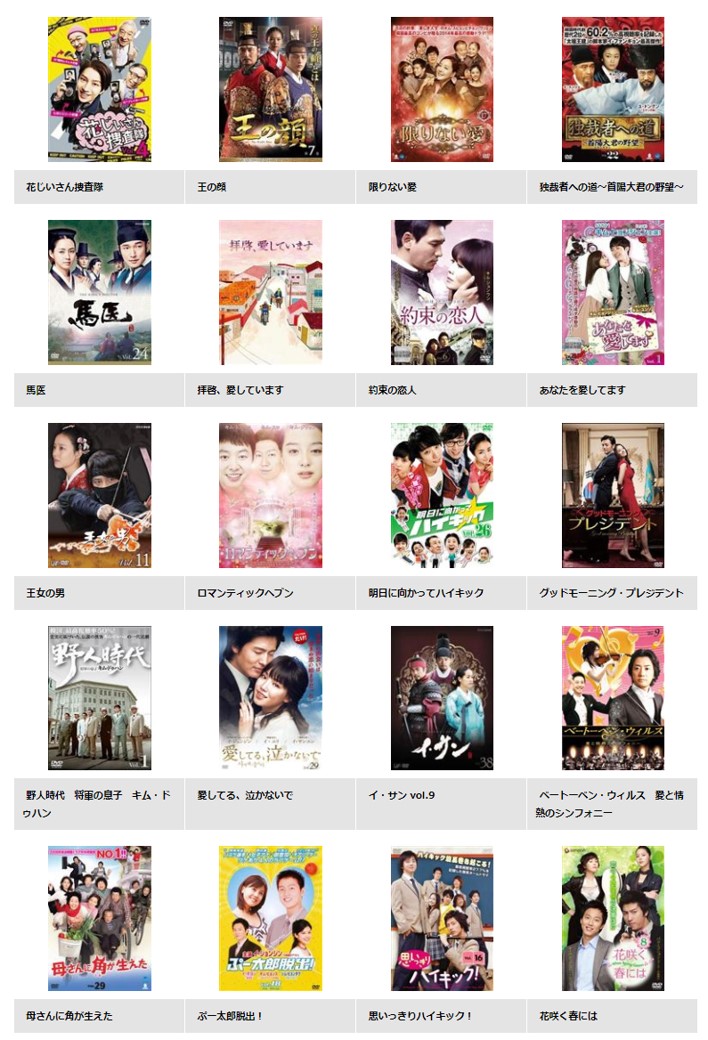Select ロマンティックヘブン cover
The image size is (708, 1040).
coord(270,495)
